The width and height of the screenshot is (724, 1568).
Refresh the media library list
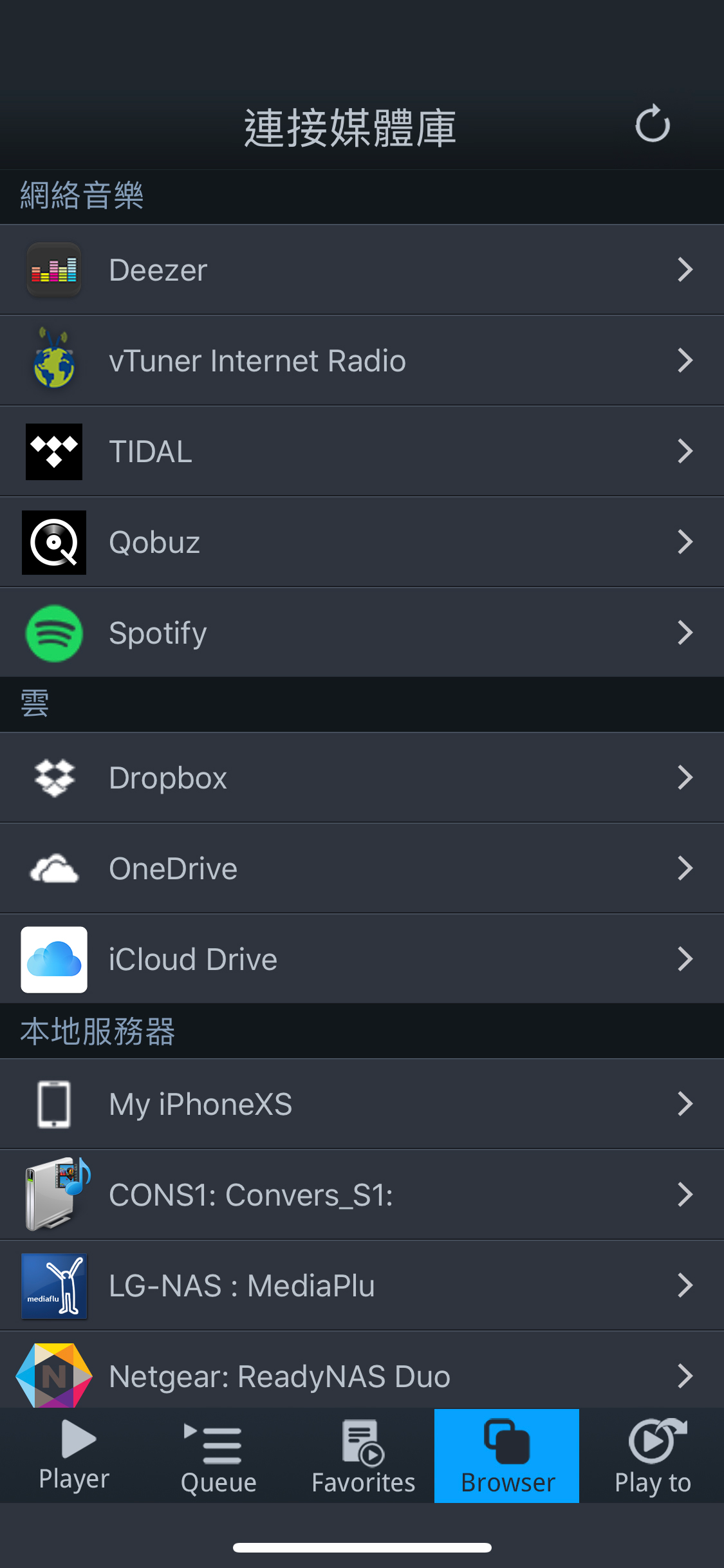(652, 124)
